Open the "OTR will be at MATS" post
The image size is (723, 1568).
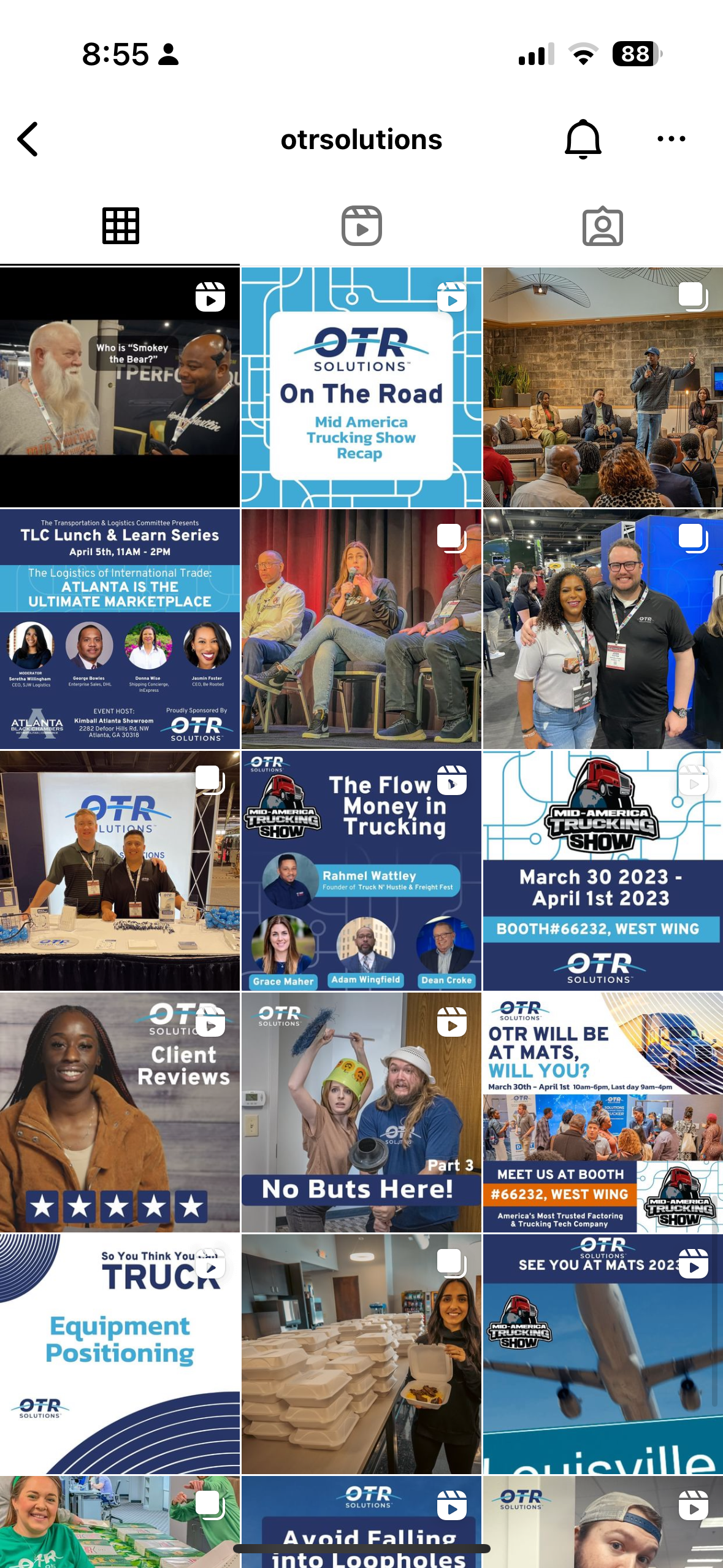coord(603,1112)
